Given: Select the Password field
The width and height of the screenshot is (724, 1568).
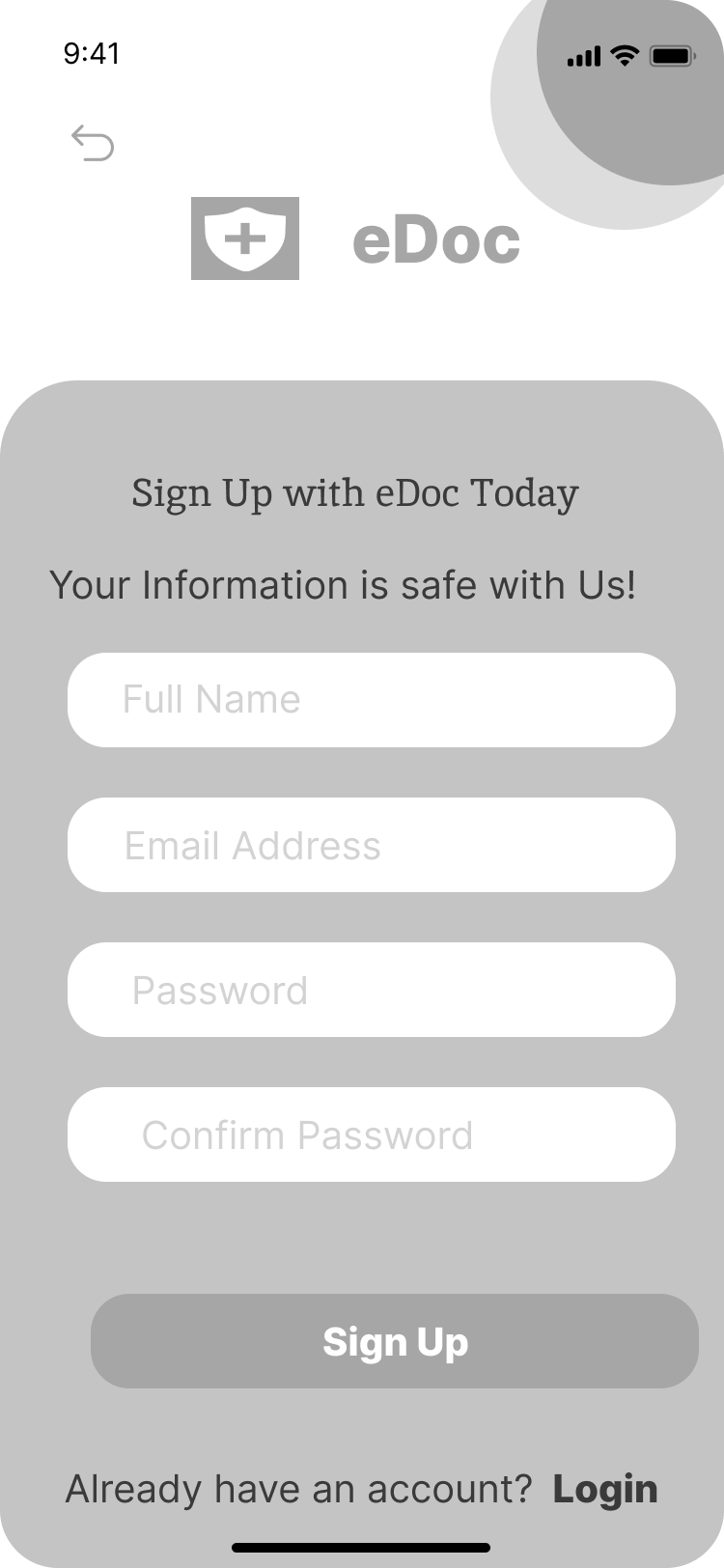Looking at the screenshot, I should pos(371,990).
